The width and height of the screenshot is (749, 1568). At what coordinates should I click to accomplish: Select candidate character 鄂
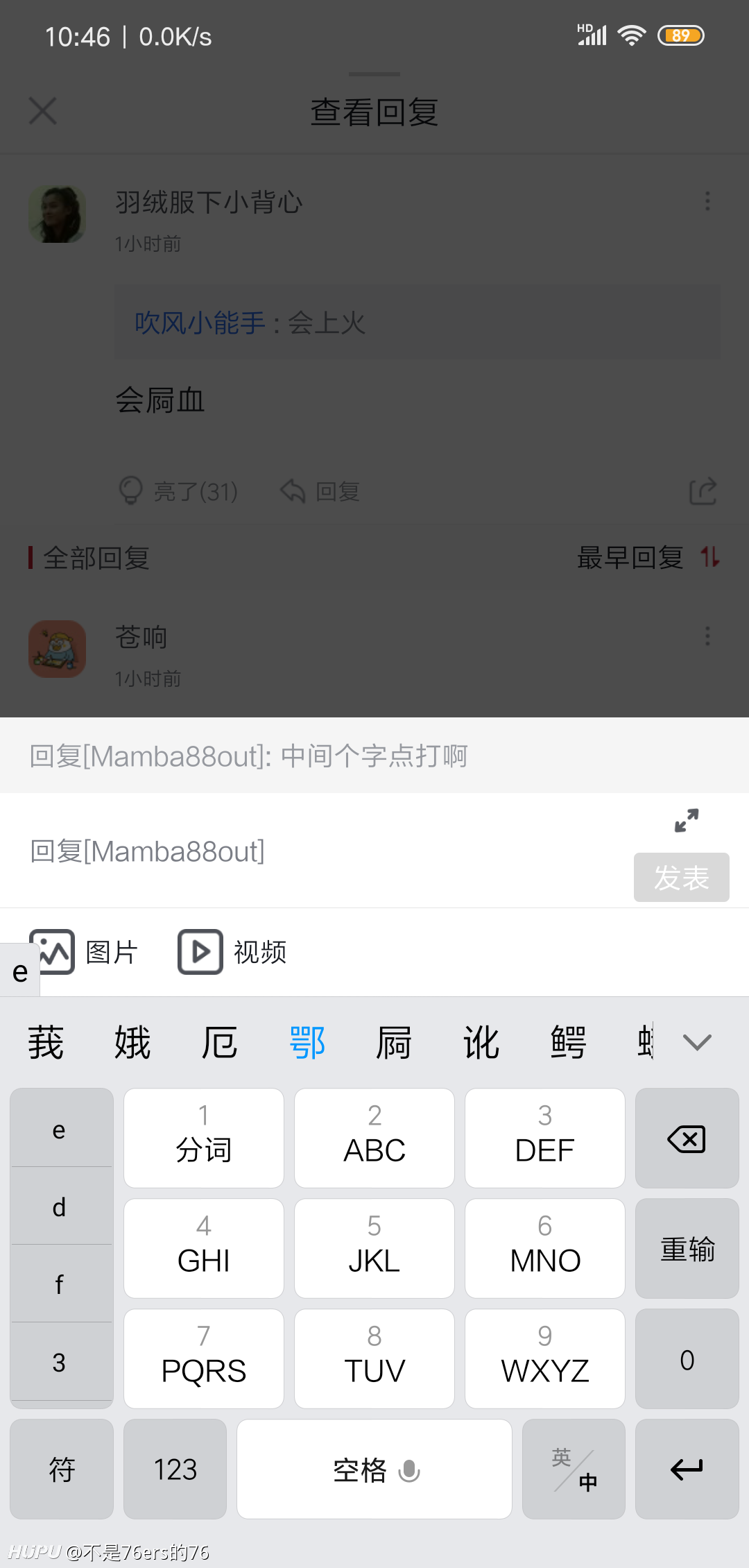(x=307, y=1042)
